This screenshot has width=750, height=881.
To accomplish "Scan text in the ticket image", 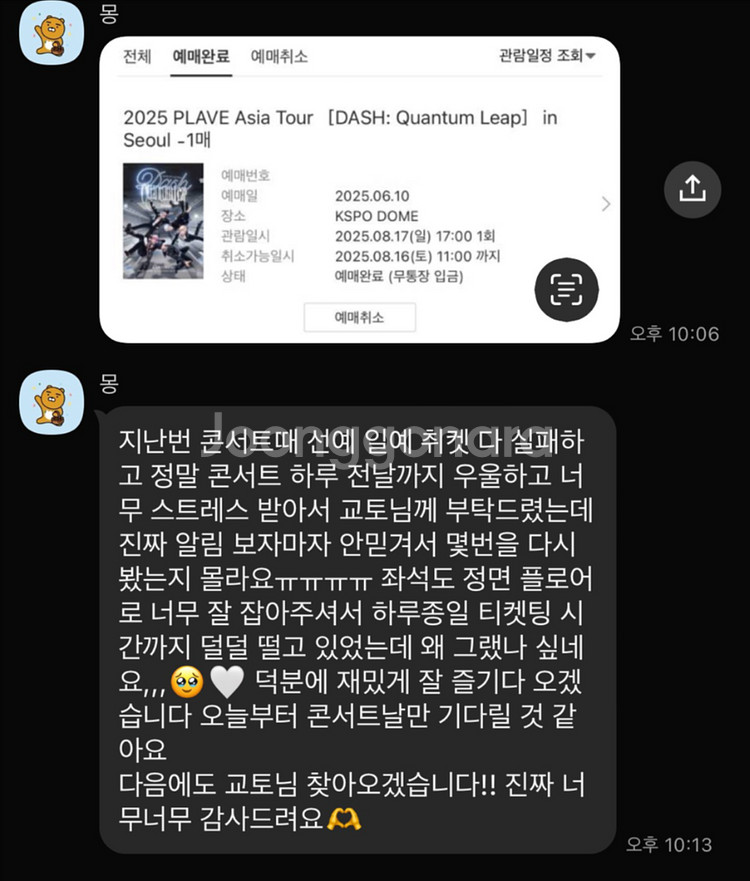I will (x=566, y=290).
